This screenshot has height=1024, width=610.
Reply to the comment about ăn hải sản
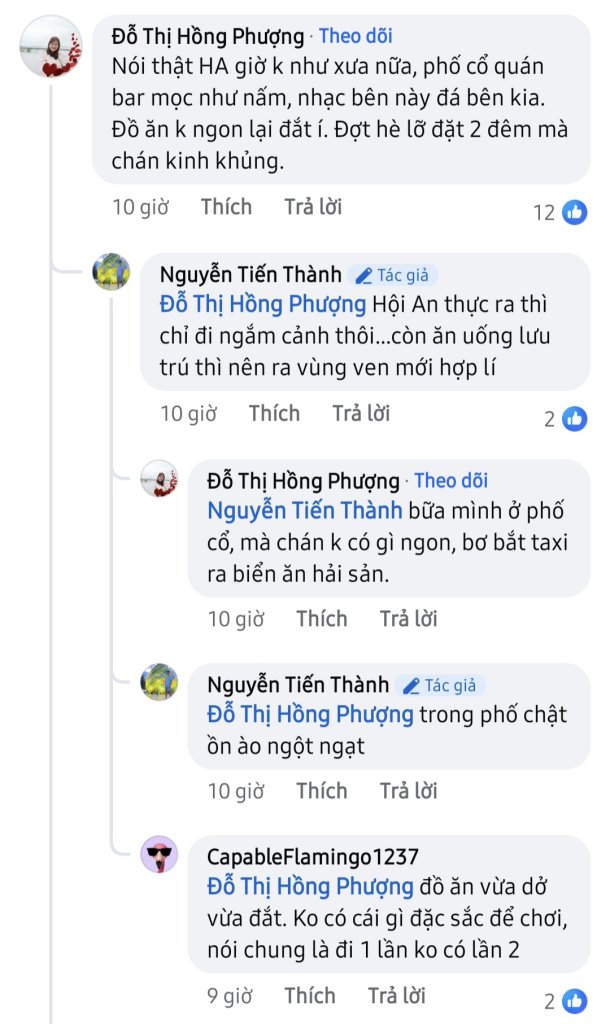409,619
